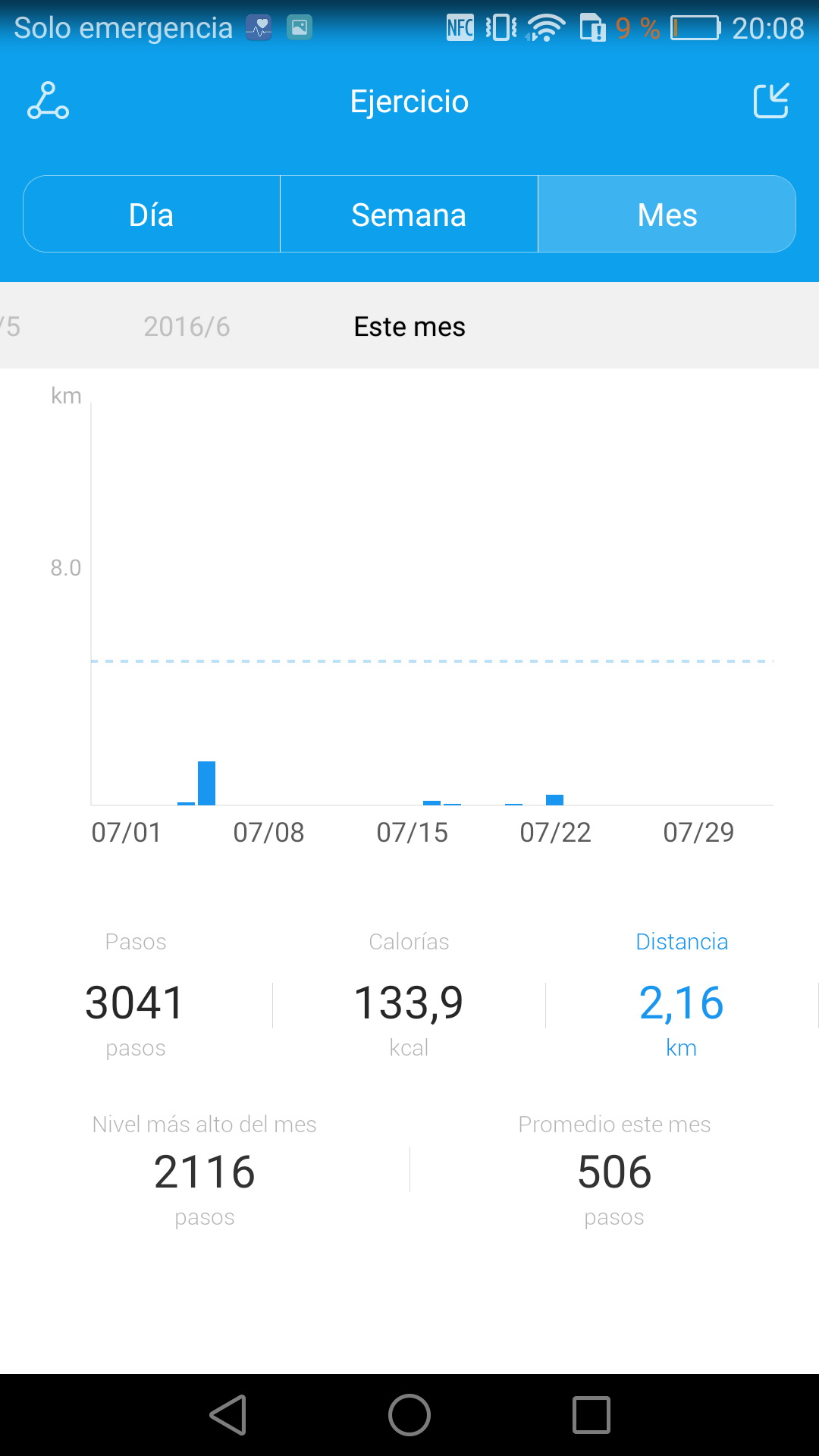Viewport: 819px width, 1456px height.
Task: Tap the export share icon
Action: point(771,101)
